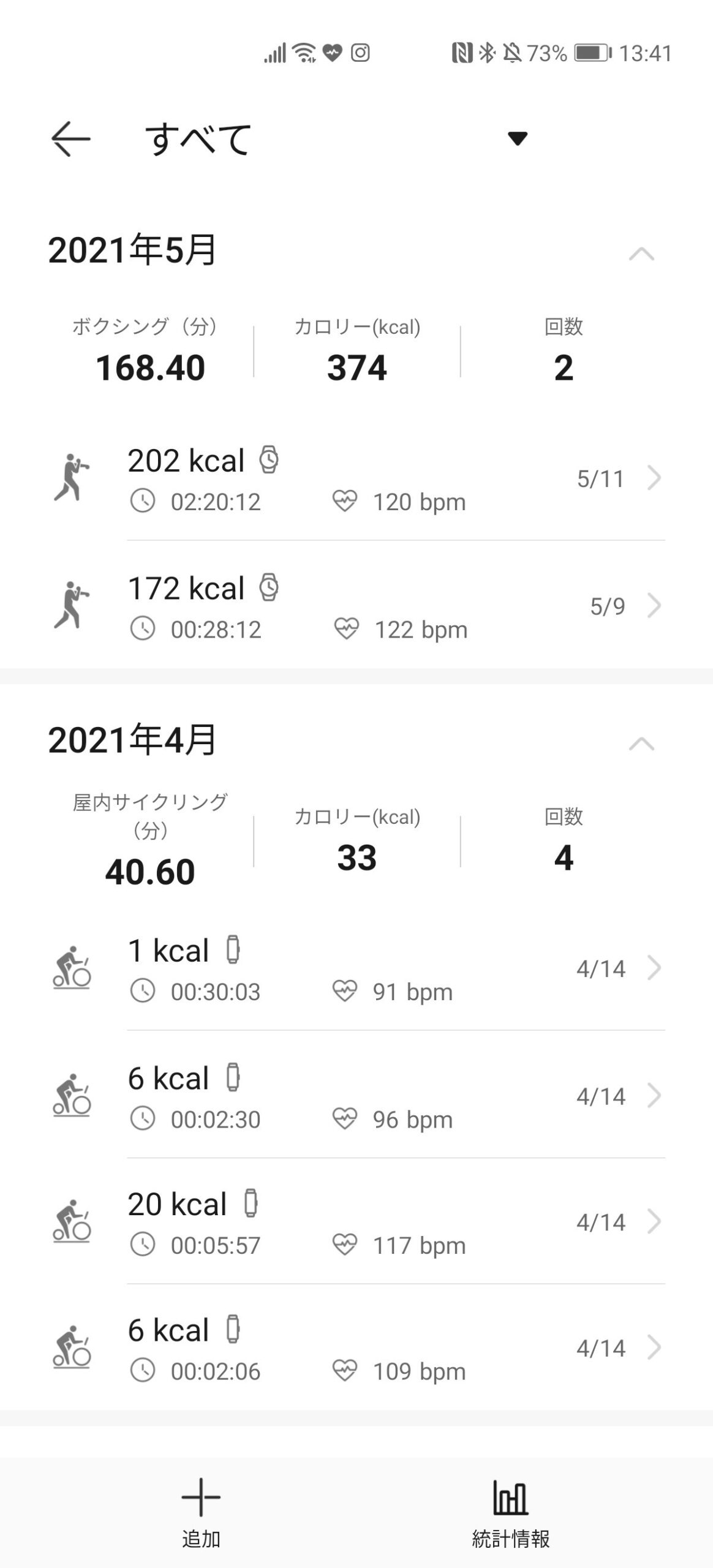
Task: Collapse the 2021年4月 section
Action: (x=641, y=743)
